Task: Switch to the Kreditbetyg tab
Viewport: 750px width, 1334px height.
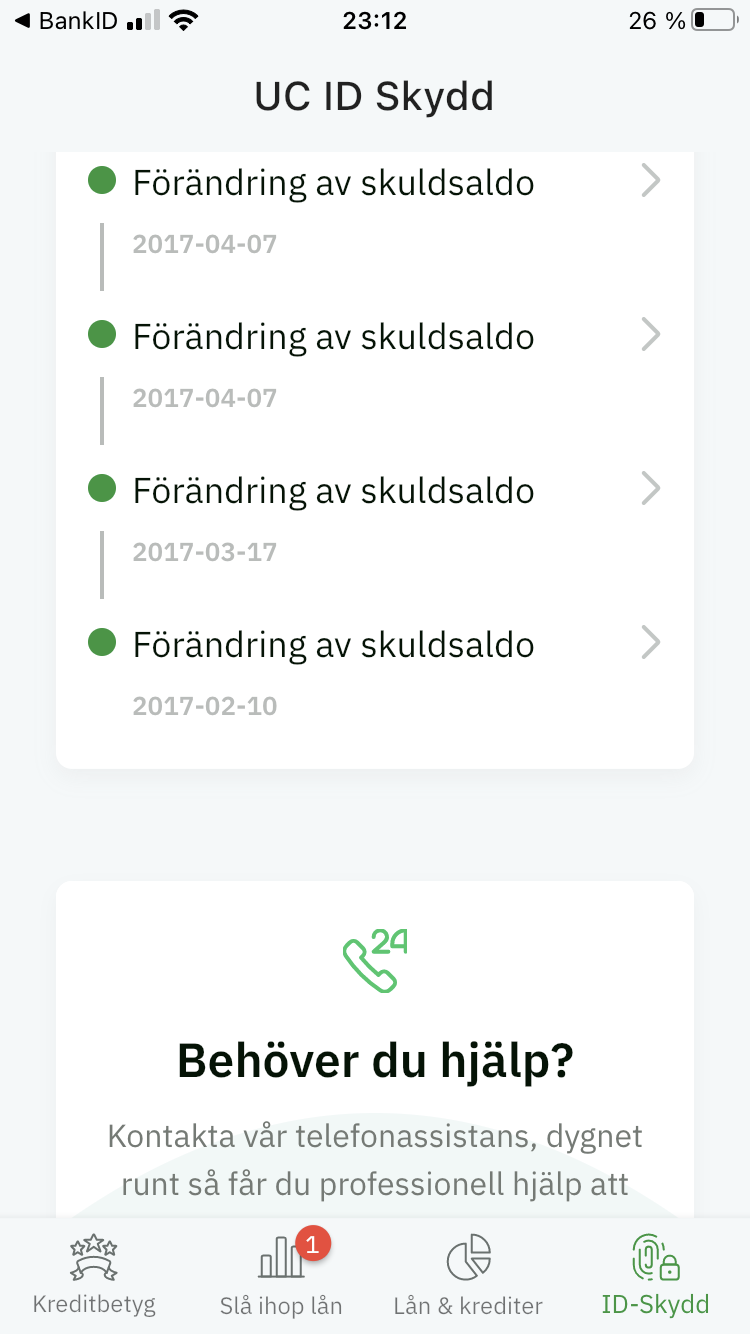Action: coord(94,1276)
